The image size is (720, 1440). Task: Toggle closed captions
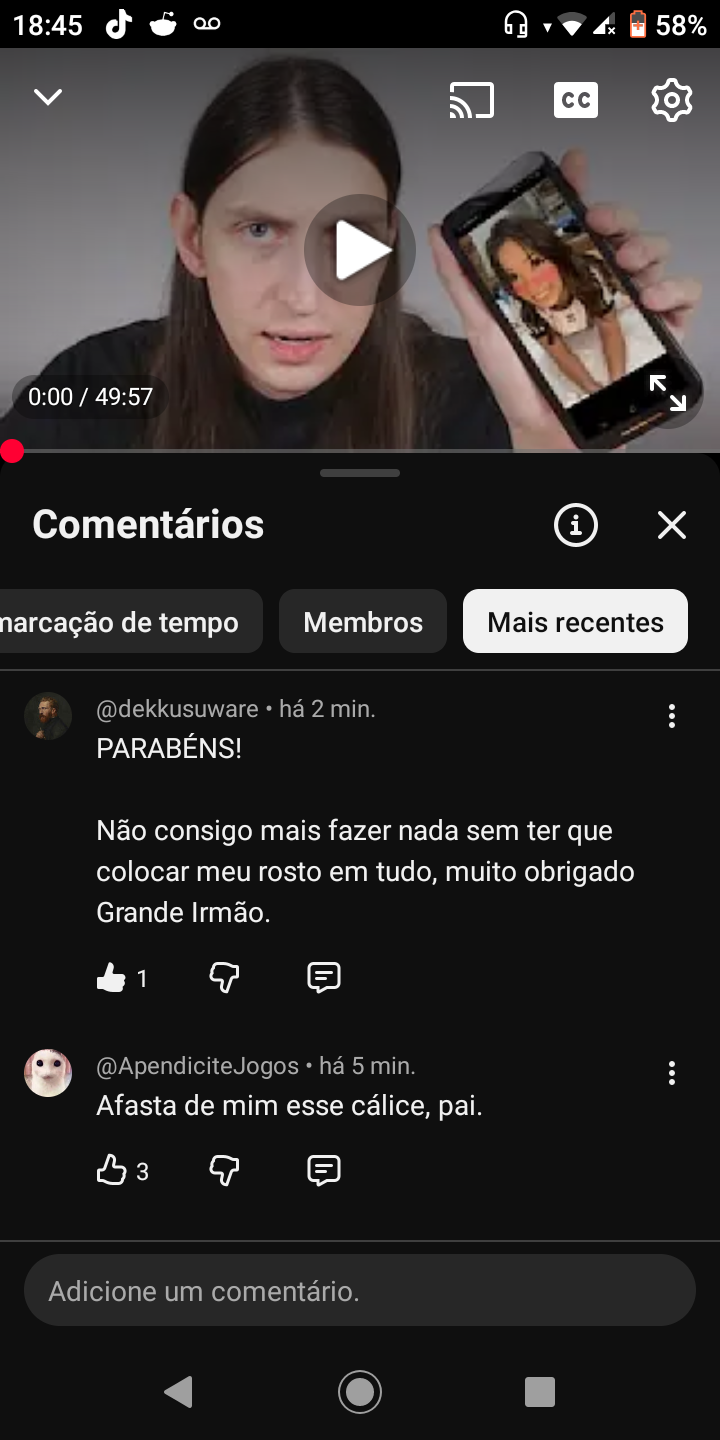pos(575,100)
